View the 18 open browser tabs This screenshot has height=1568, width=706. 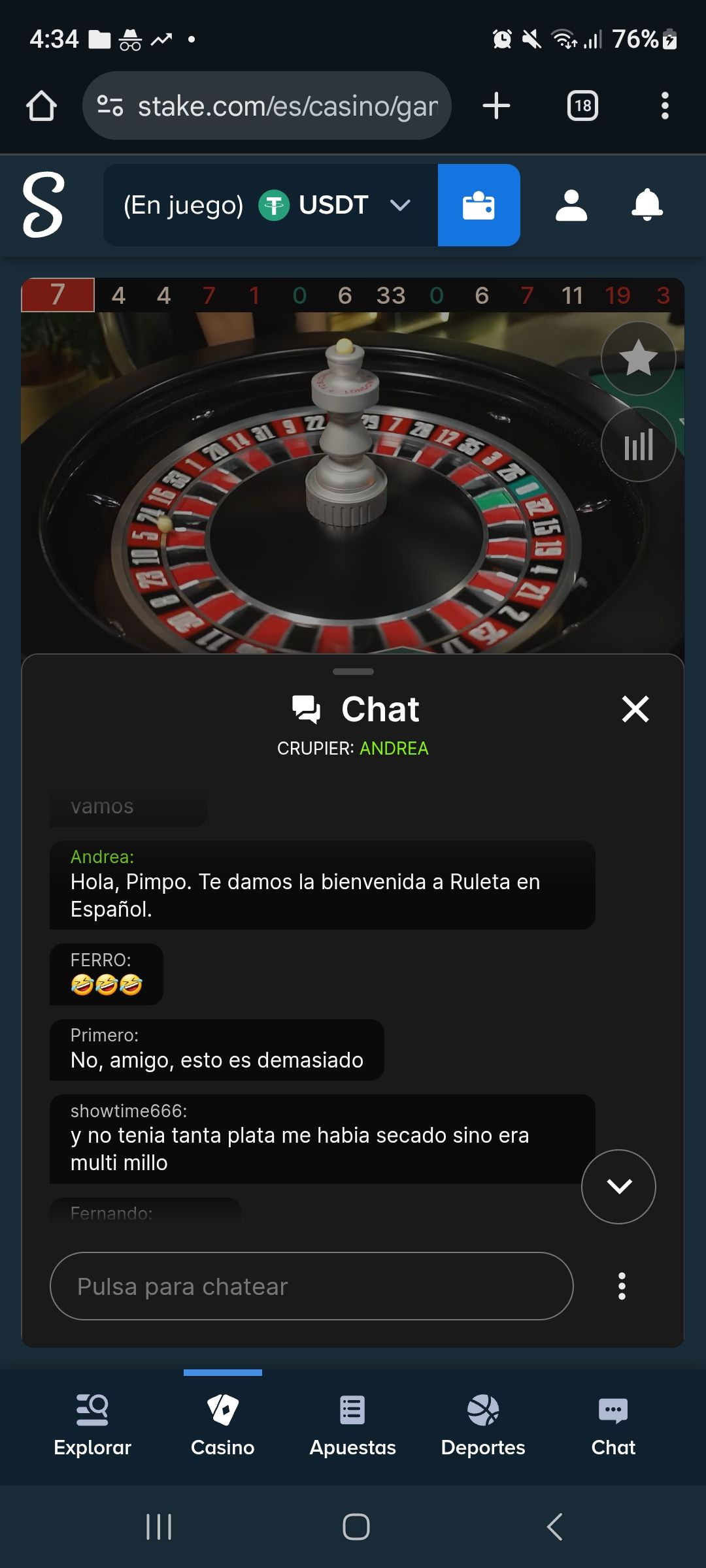pos(582,106)
